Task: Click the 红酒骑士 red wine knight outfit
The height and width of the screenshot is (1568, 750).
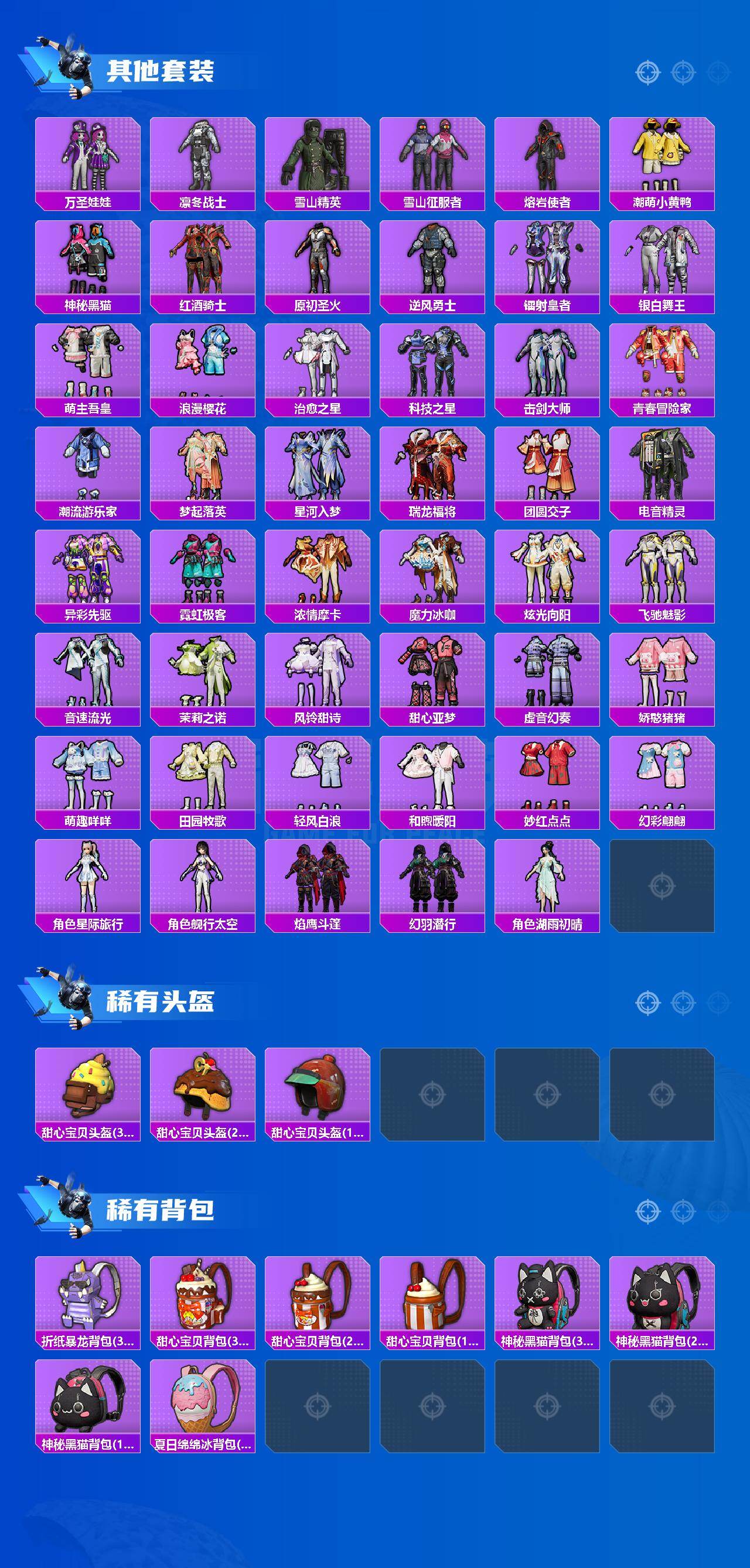Action: 203,262
